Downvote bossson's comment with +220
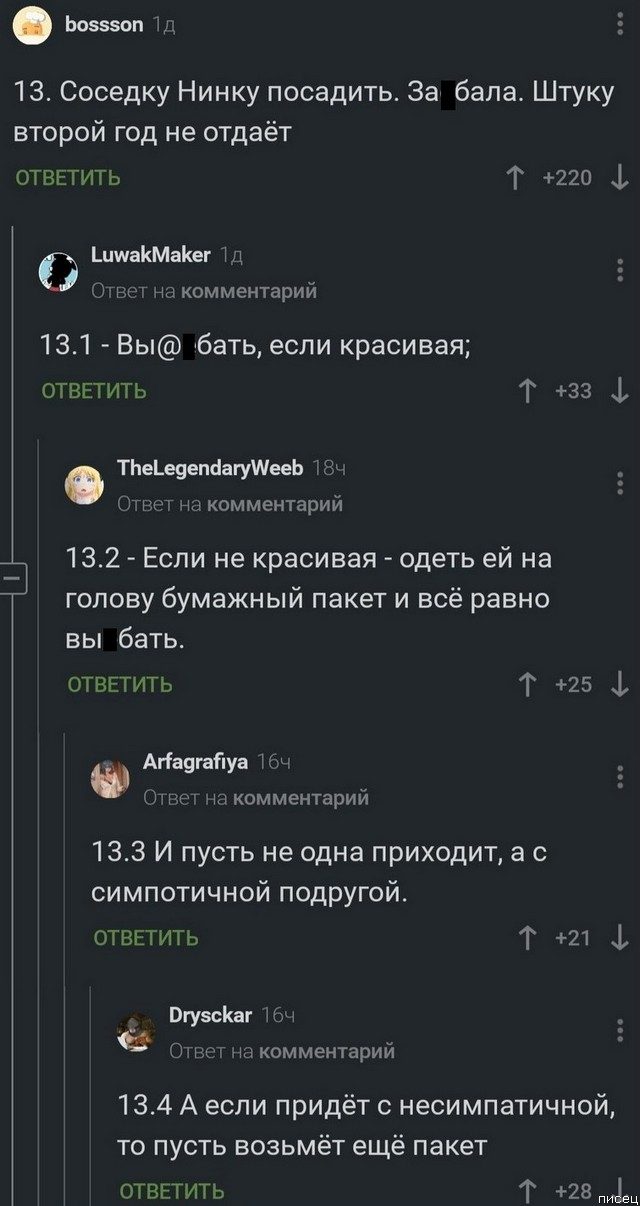The image size is (640, 1206). click(619, 178)
